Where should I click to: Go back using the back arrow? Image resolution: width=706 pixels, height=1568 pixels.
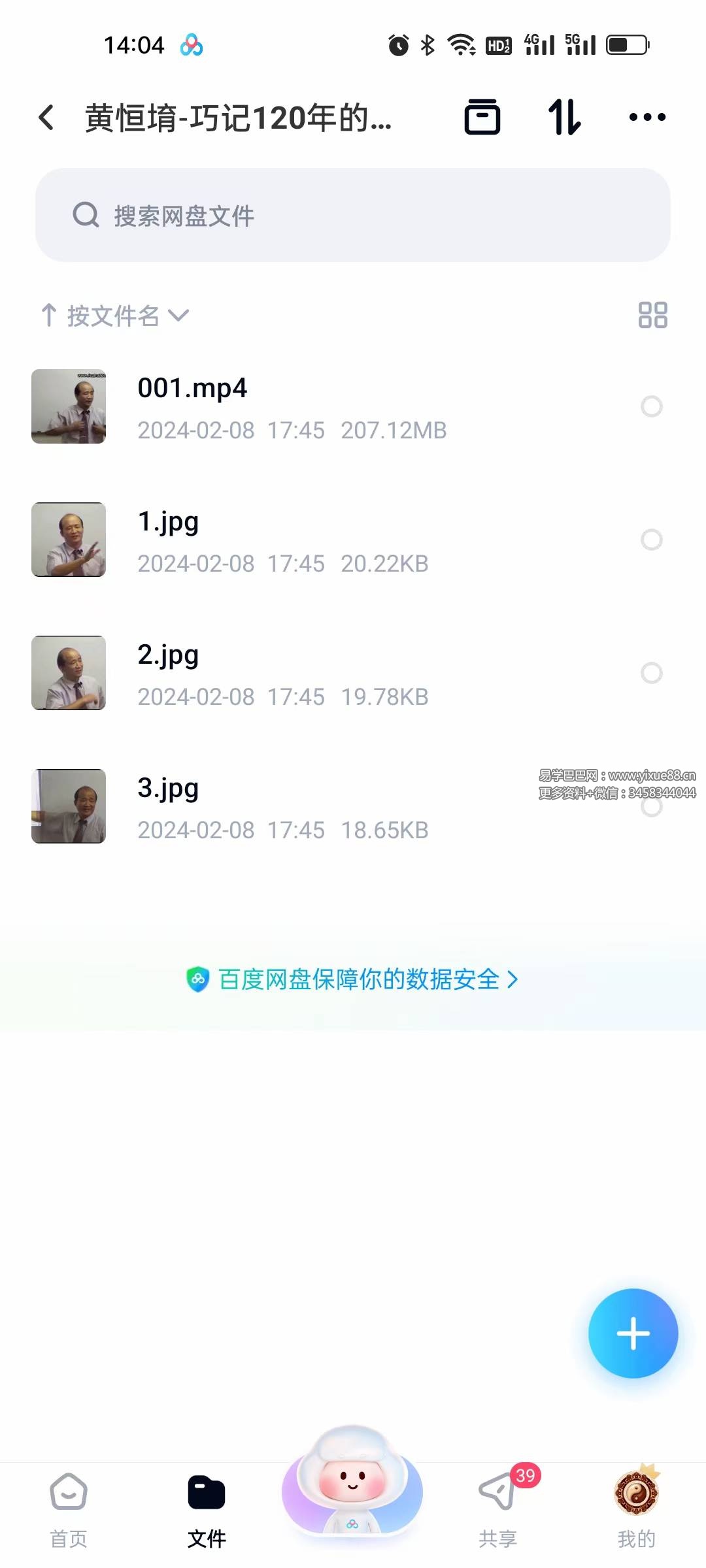point(45,116)
